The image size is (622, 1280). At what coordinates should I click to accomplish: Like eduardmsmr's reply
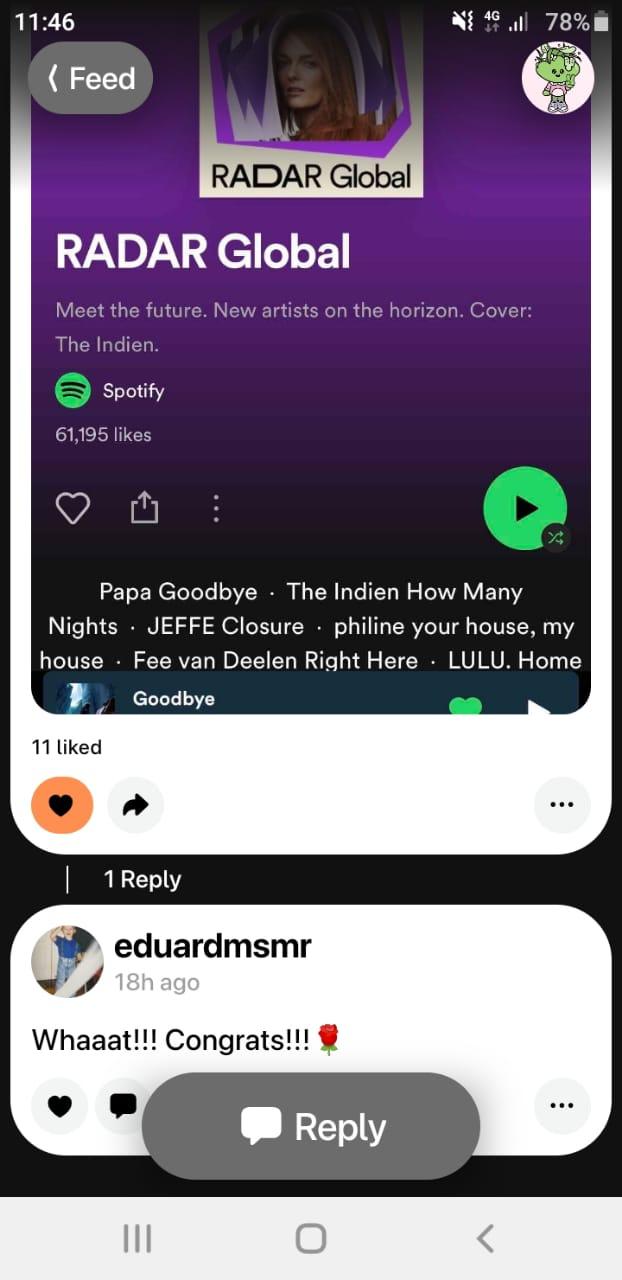click(x=60, y=1107)
